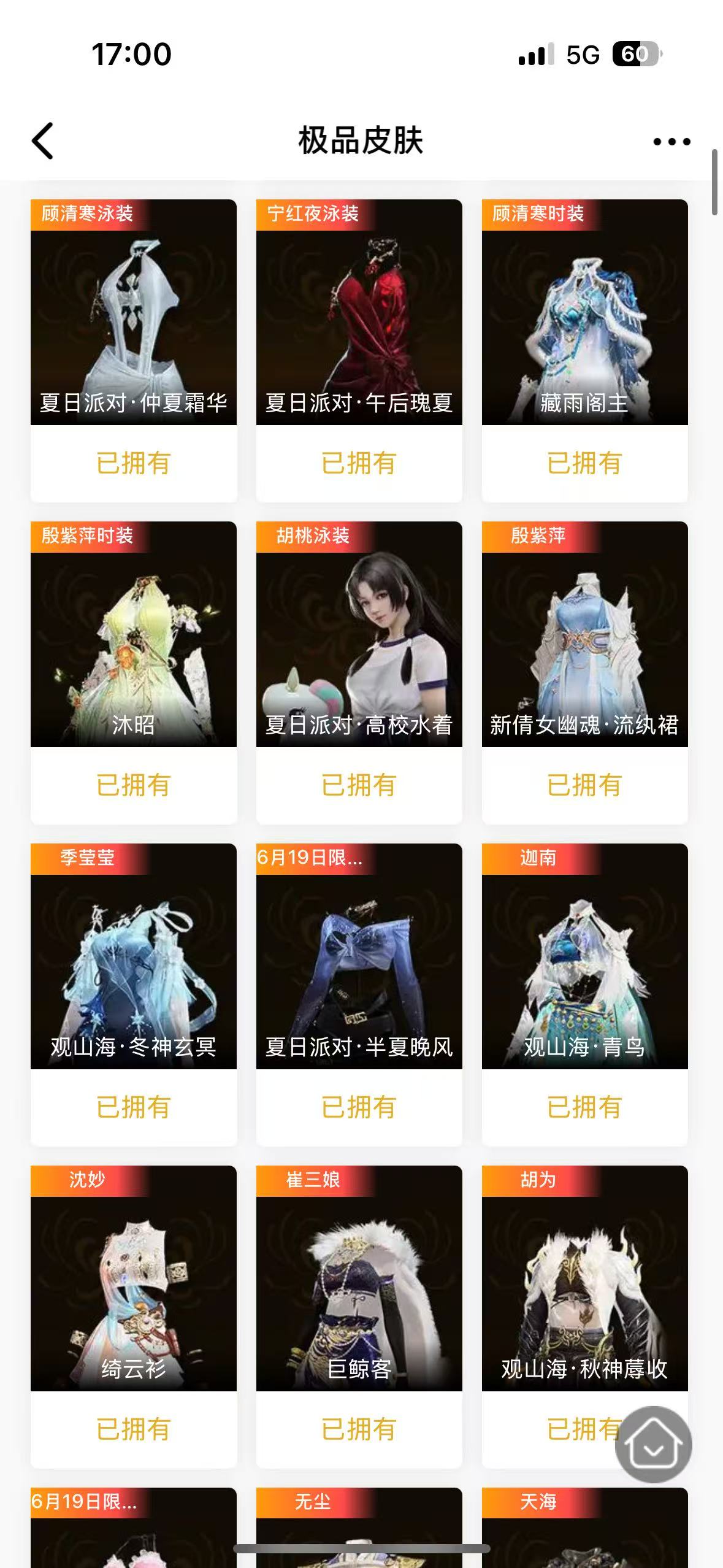The width and height of the screenshot is (723, 1568).
Task: Open the 沐昭 outfit card
Action: point(134,635)
